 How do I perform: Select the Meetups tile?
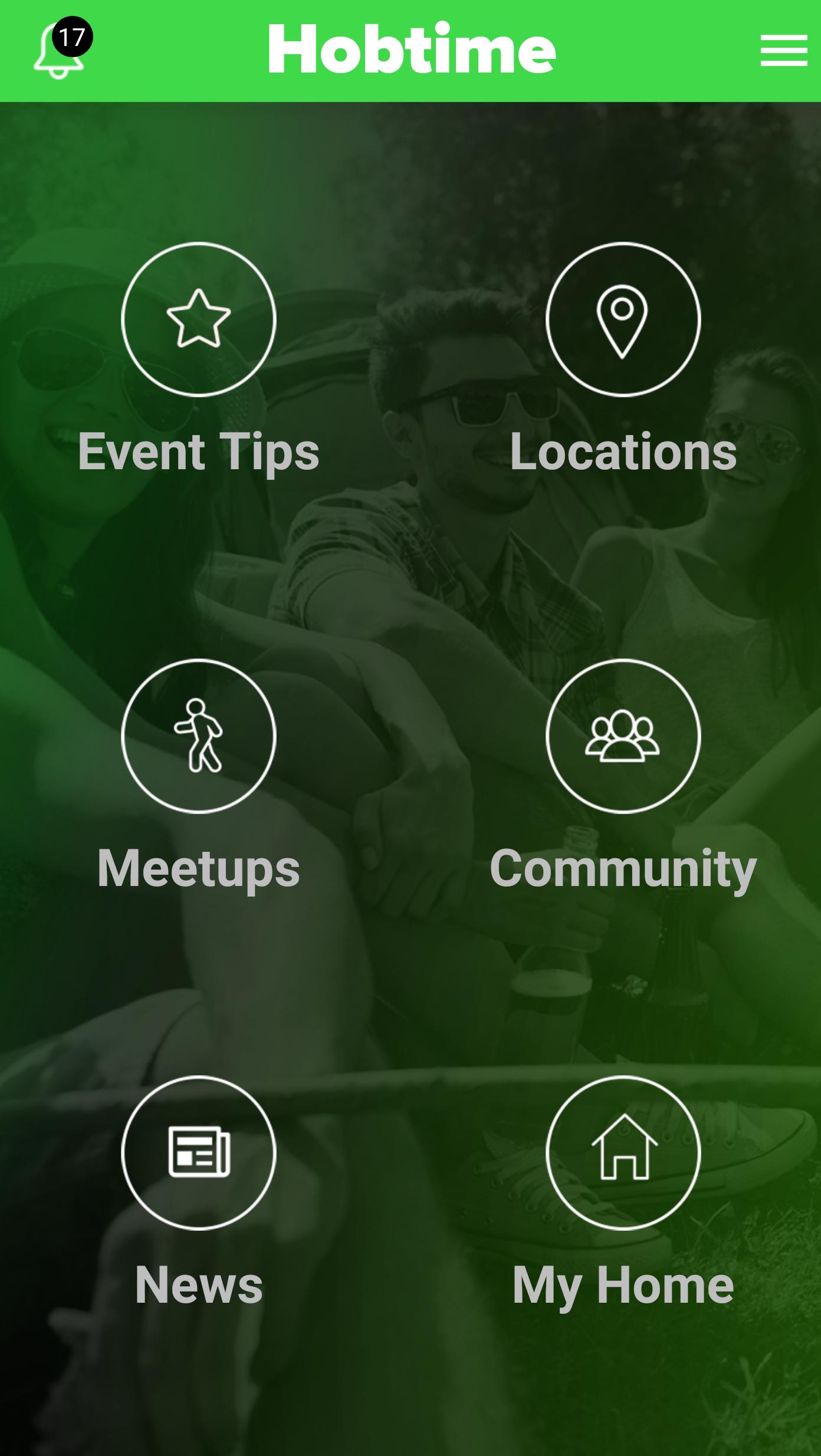(199, 736)
